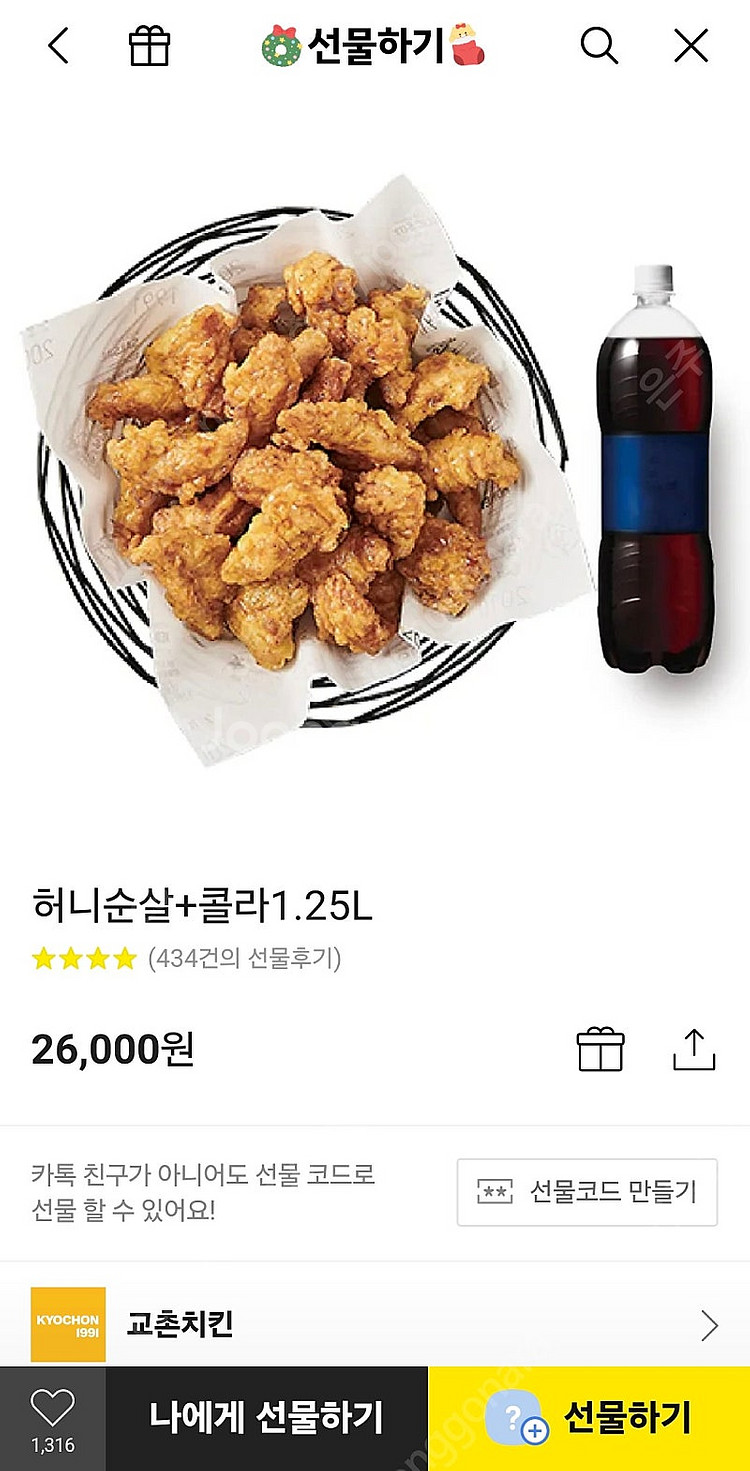
Task: Tap the question-mark gift icon on 선물하기 button
Action: pos(512,1418)
